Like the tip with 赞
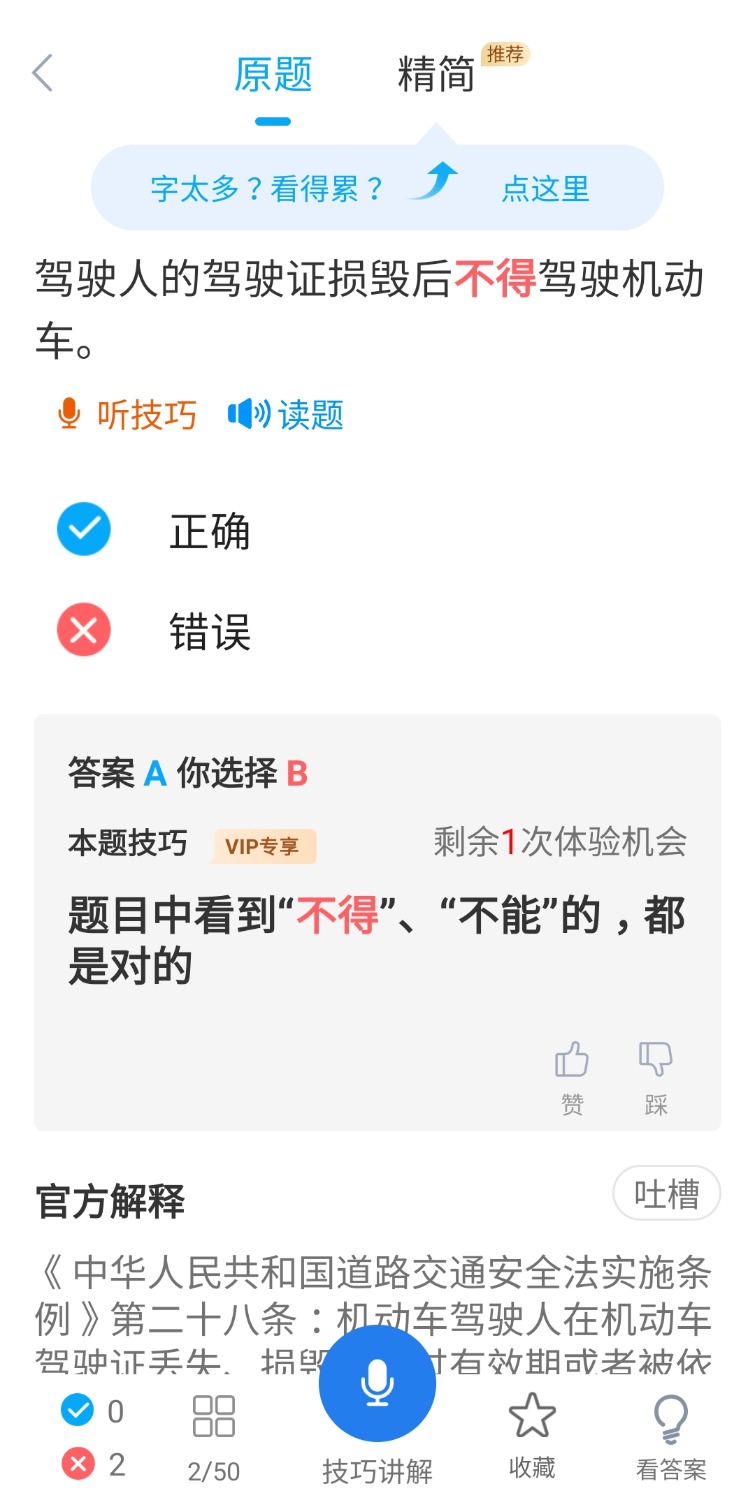The height and width of the screenshot is (1500, 755). pos(572,1076)
